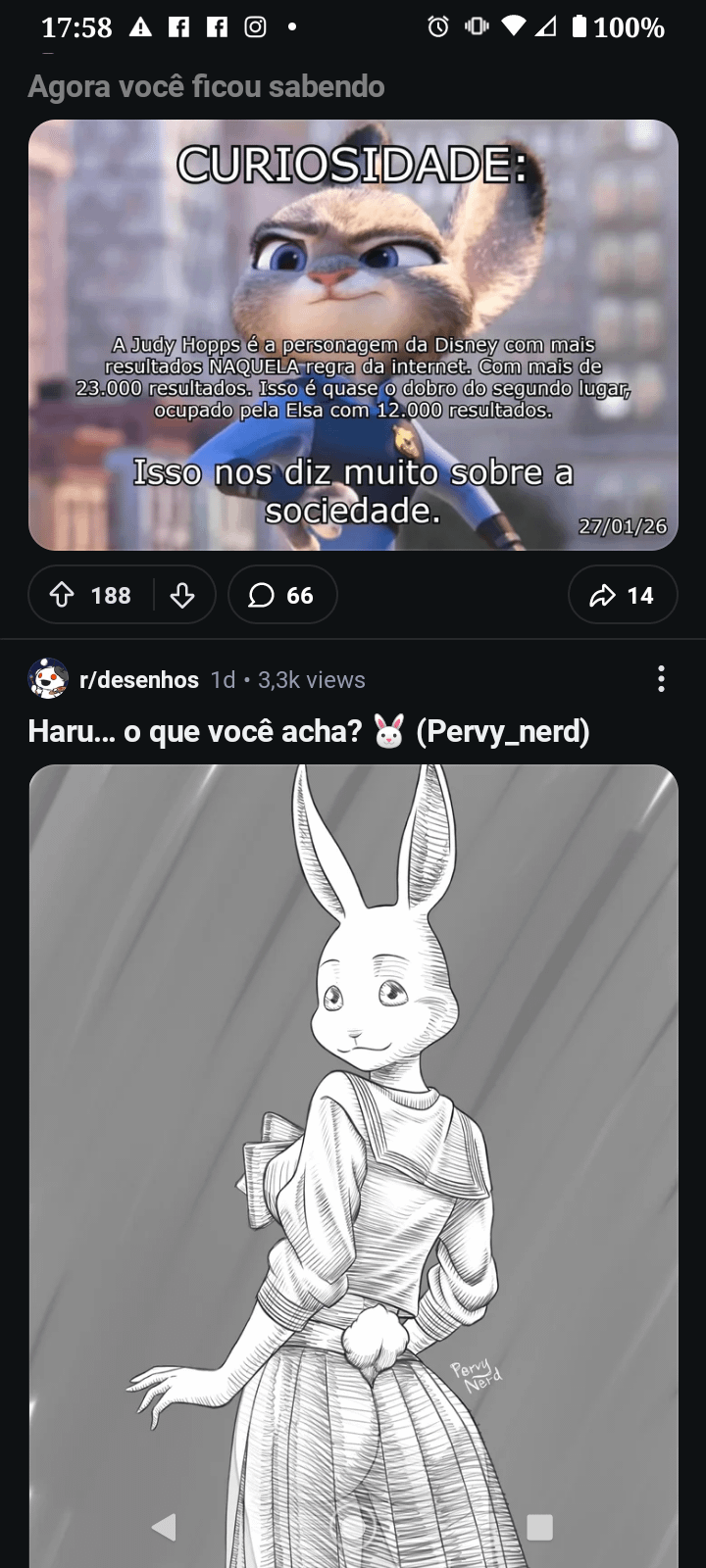
Task: Tap the system recent apps button
Action: pos(539,1526)
